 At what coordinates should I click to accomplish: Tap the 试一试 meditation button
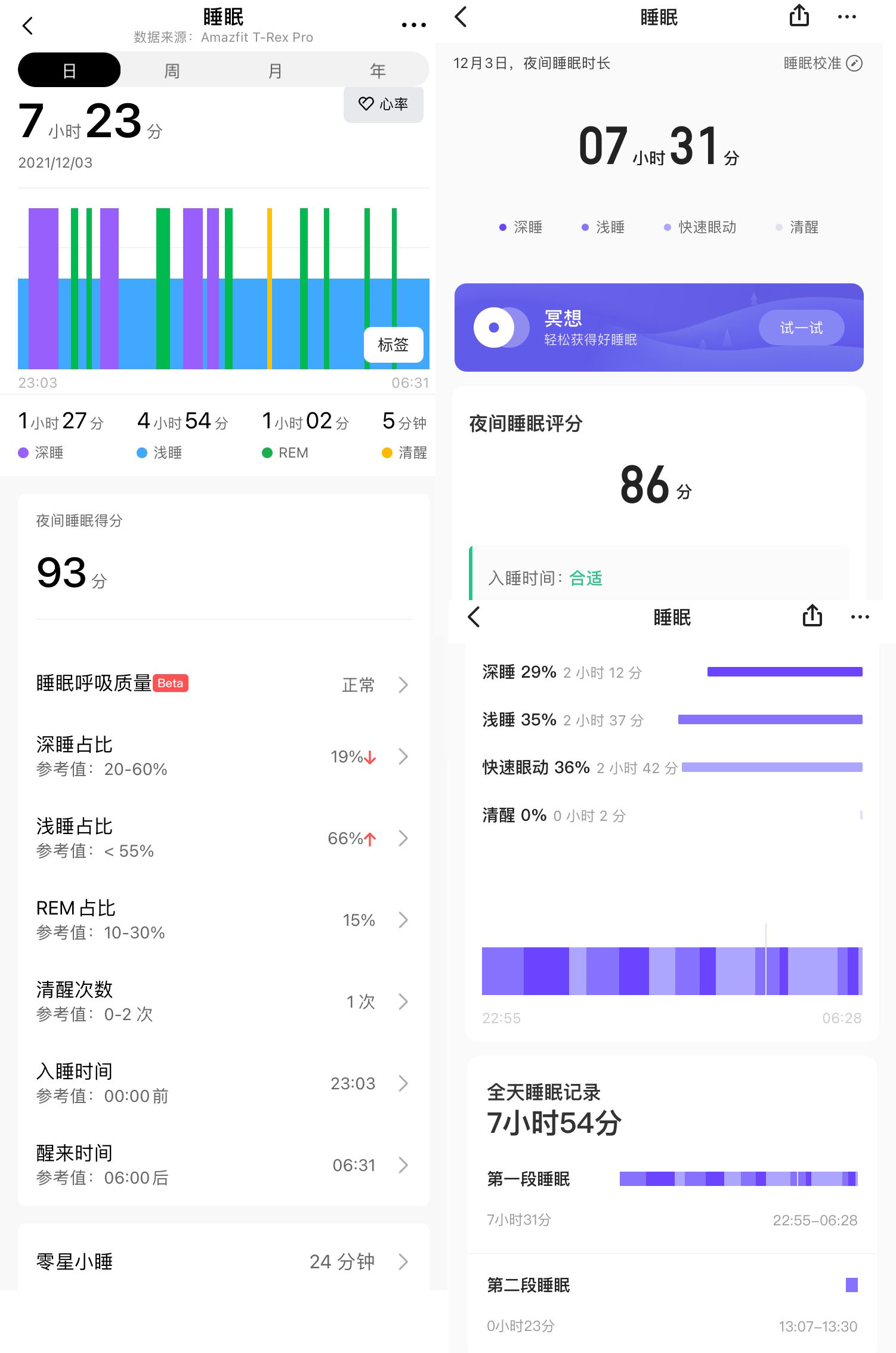tap(801, 328)
